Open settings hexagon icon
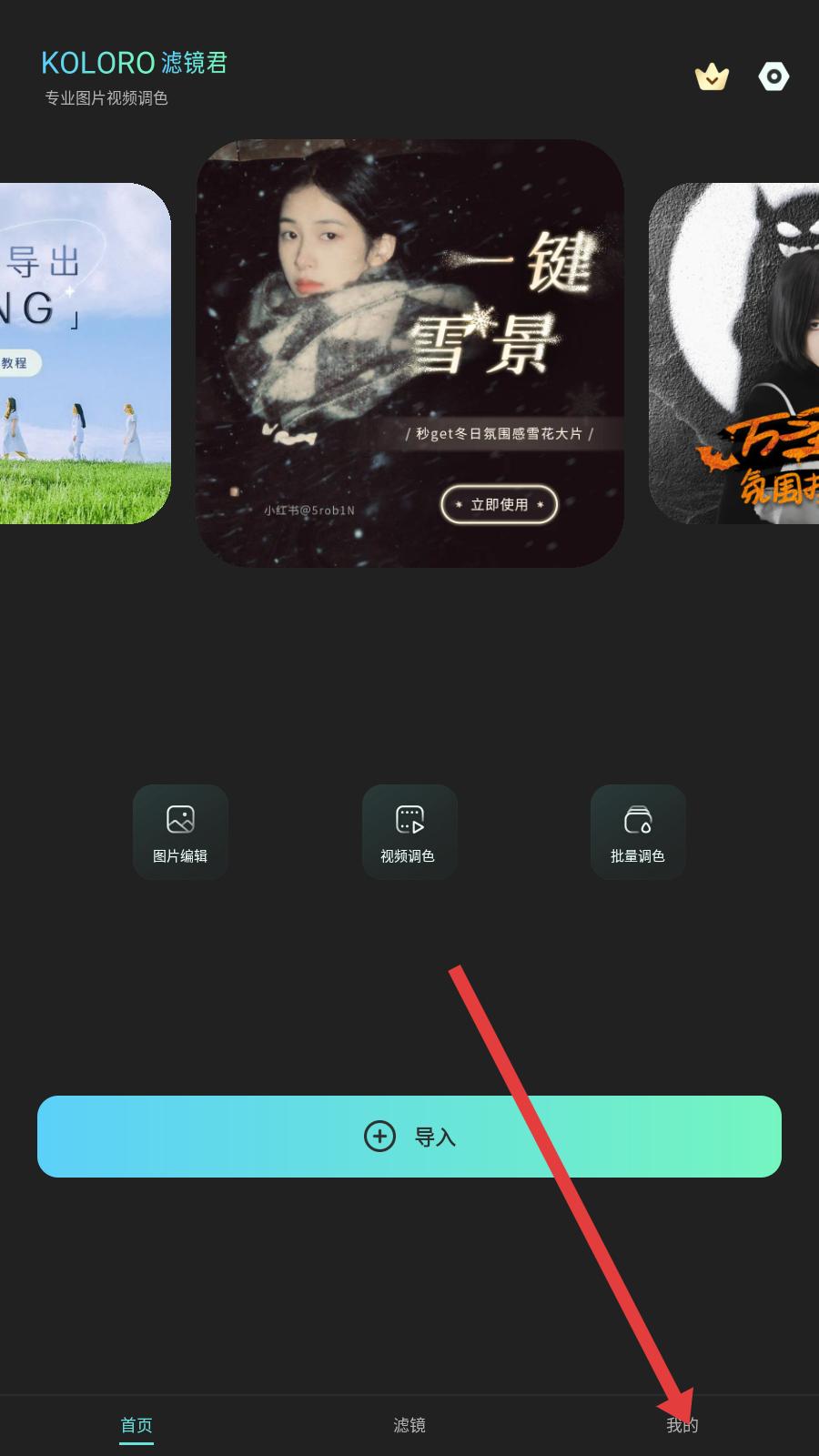The width and height of the screenshot is (819, 1456). pyautogui.click(x=773, y=76)
